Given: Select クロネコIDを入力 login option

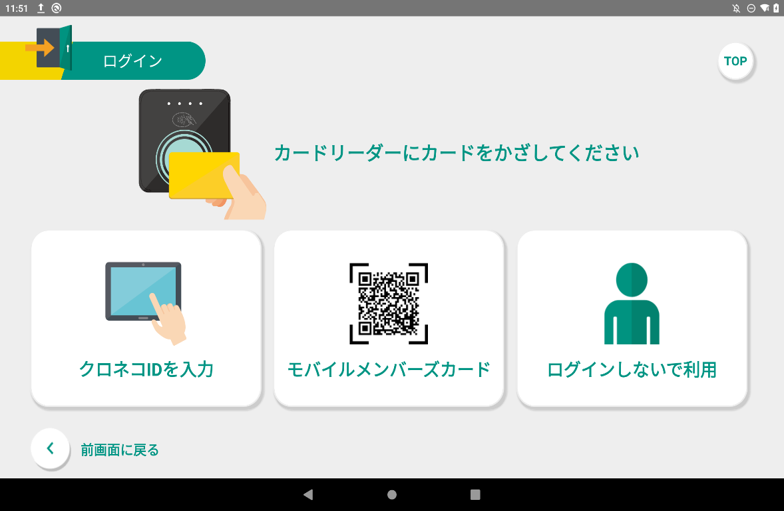Looking at the screenshot, I should click(146, 318).
